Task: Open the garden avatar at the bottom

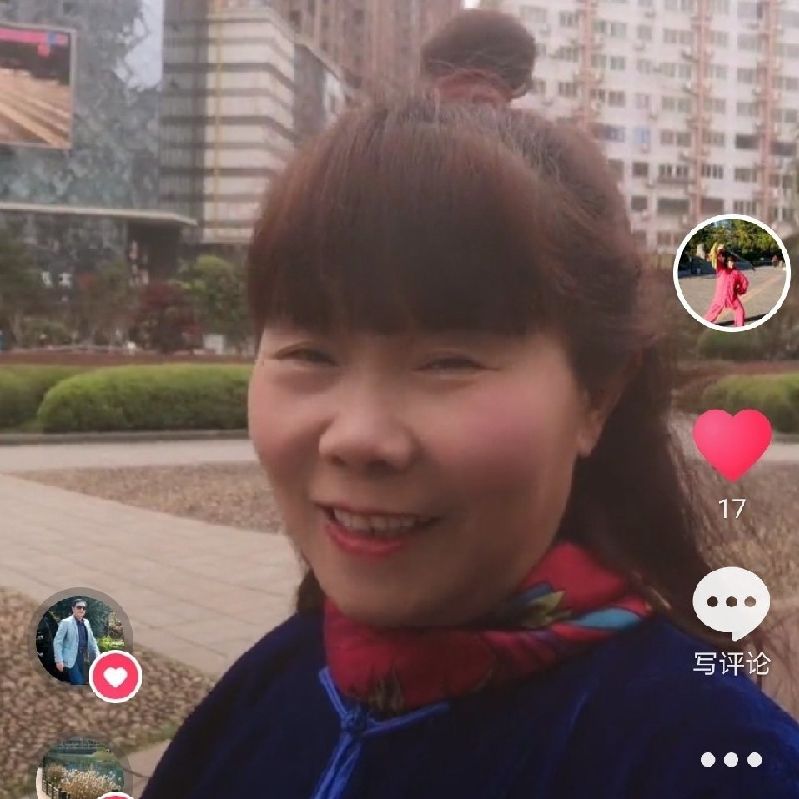Action: coord(84,772)
